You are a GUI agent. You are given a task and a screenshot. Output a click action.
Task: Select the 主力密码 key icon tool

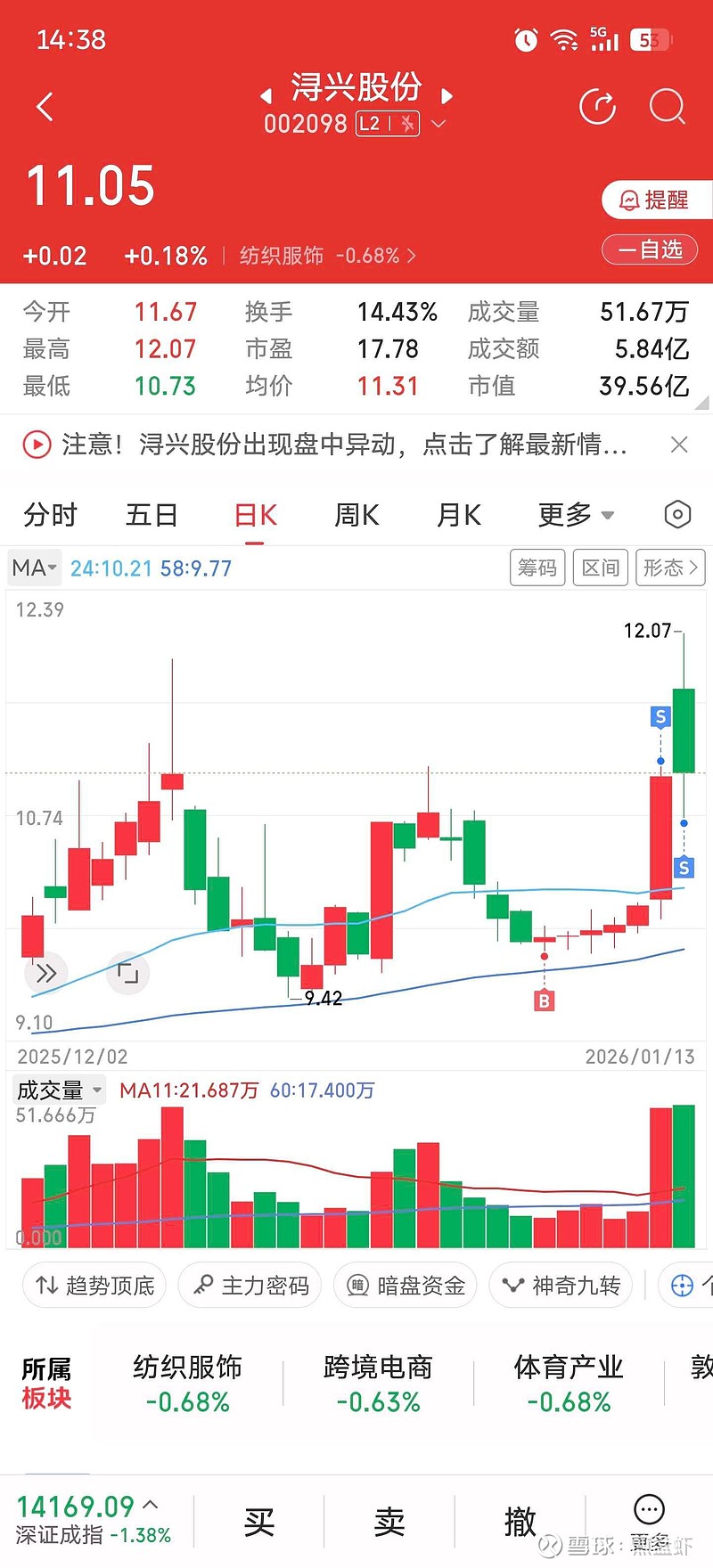point(250,1286)
